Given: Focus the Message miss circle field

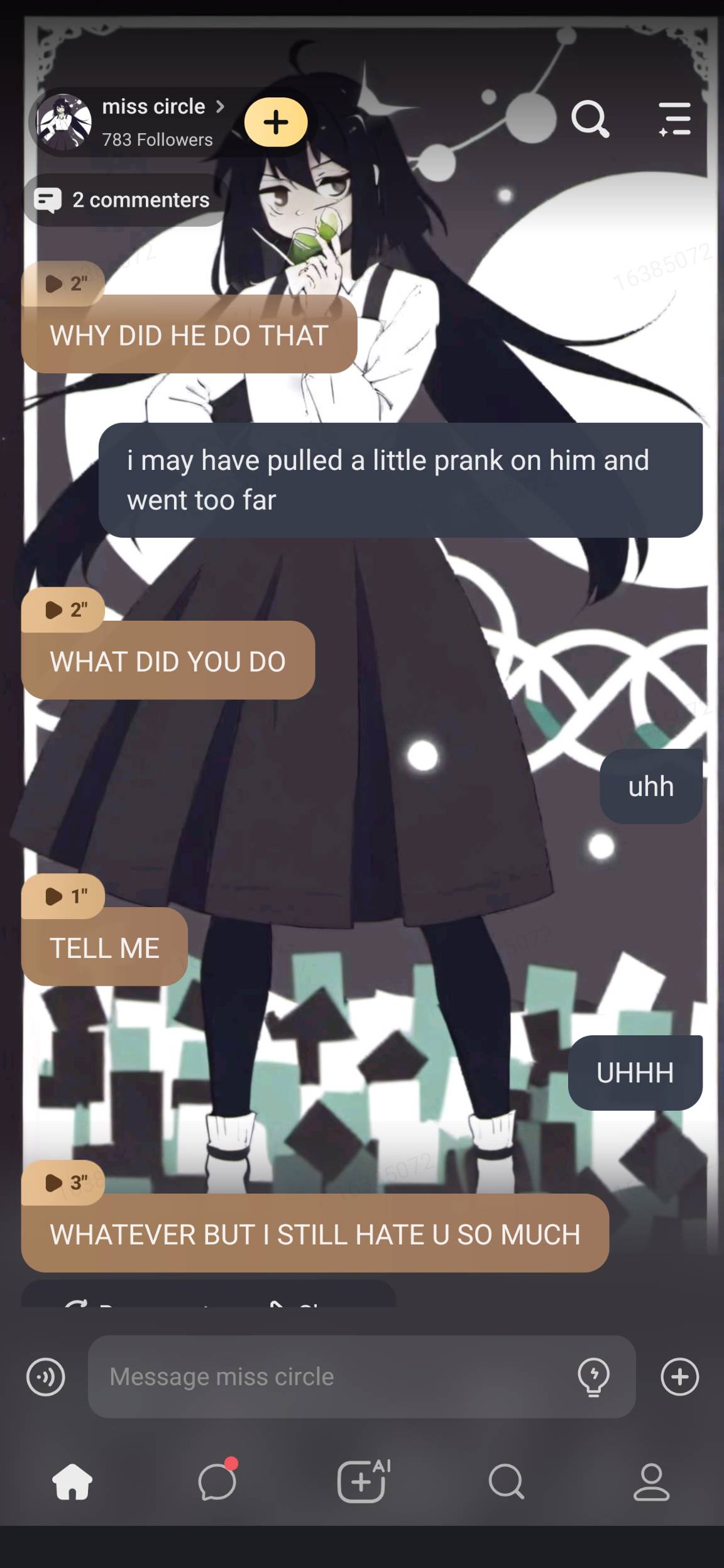Looking at the screenshot, I should pos(333,1377).
